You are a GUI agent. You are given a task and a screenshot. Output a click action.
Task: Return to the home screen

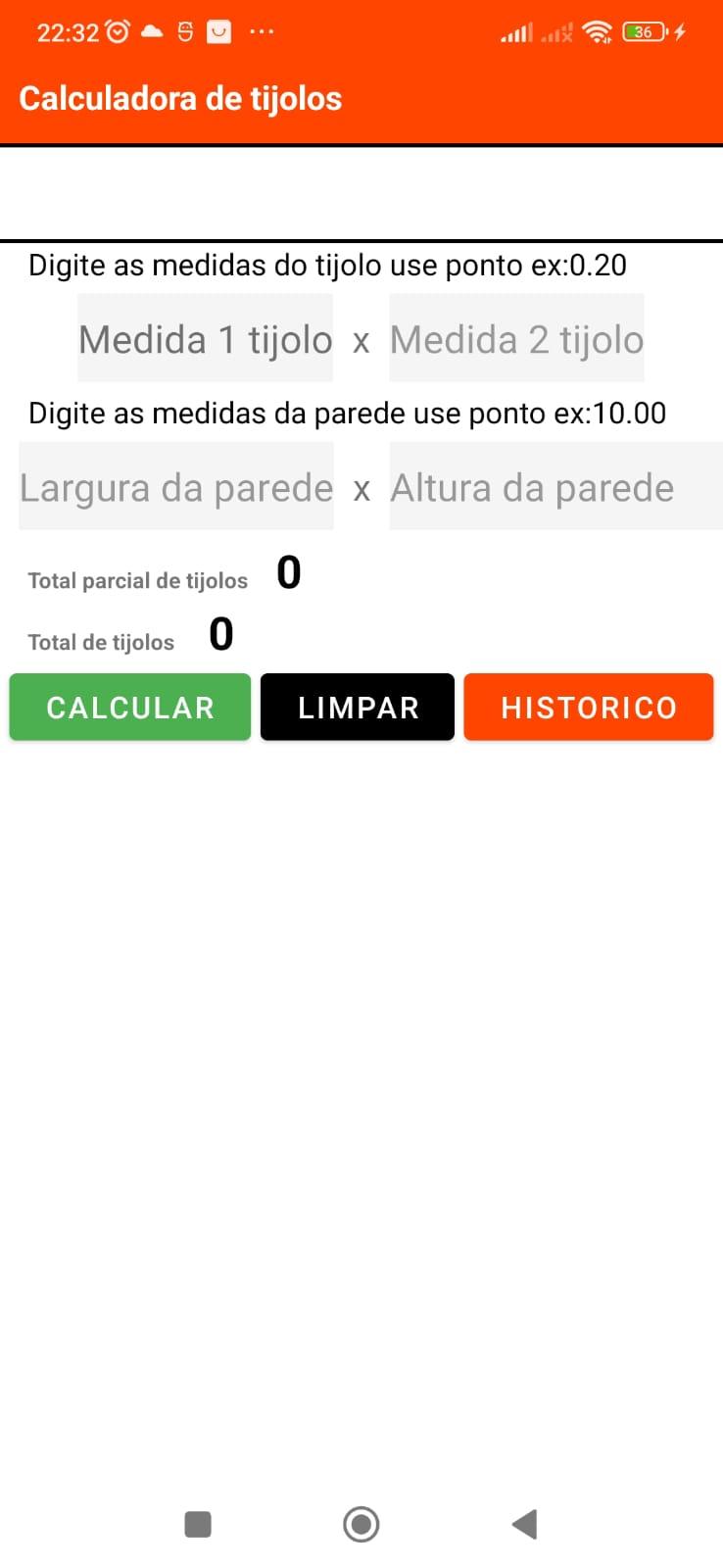361,1524
